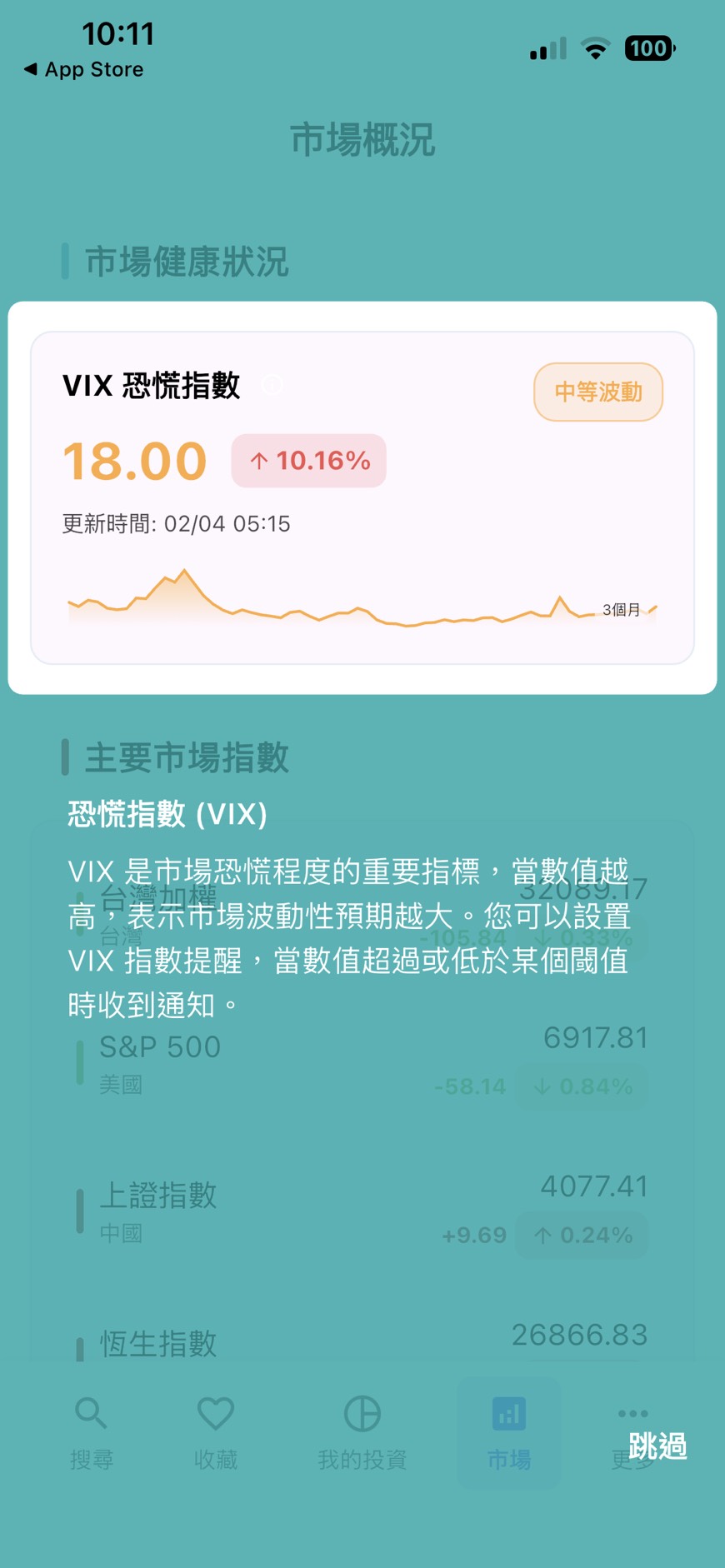Open the 我的投資 tab

click(x=362, y=1433)
